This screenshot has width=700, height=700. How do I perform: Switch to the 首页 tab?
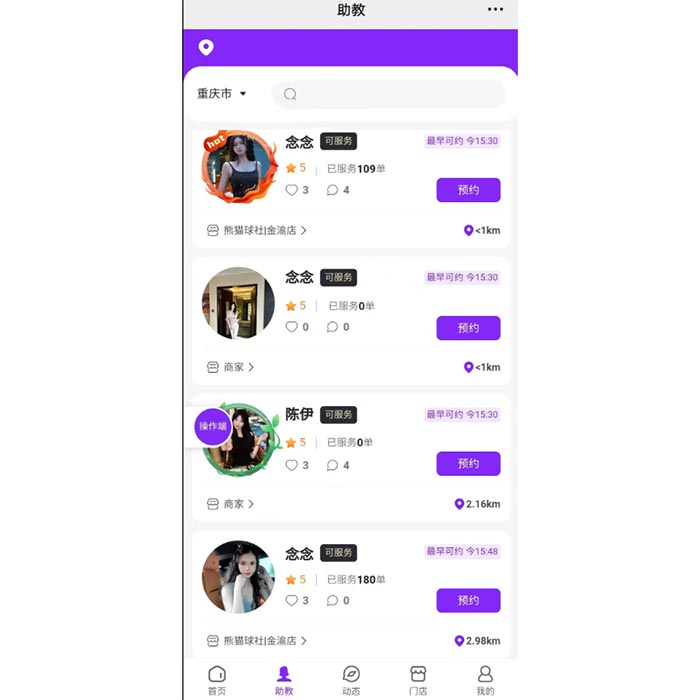point(217,680)
